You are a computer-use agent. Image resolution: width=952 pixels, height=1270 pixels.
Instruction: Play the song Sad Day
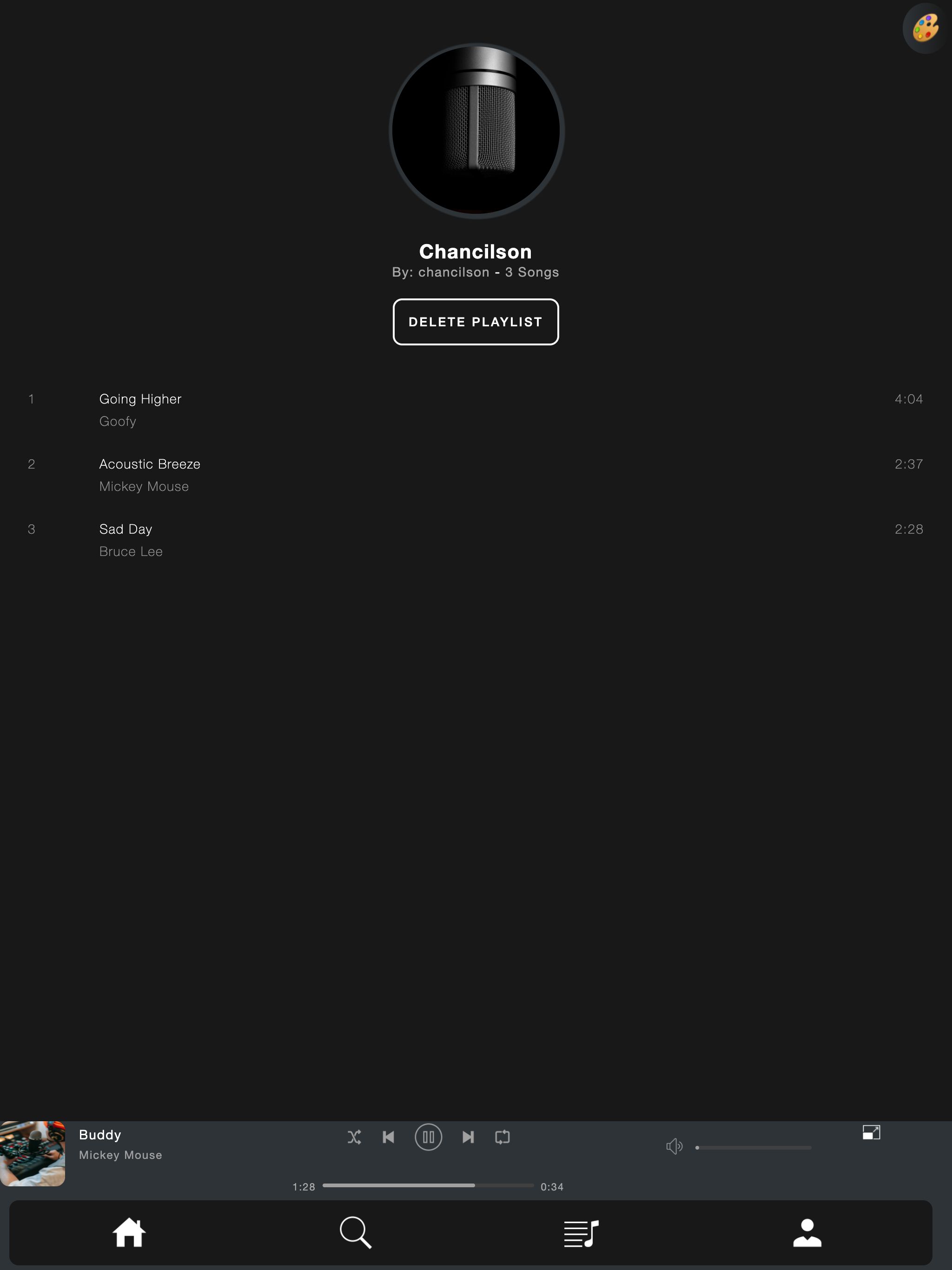125,529
